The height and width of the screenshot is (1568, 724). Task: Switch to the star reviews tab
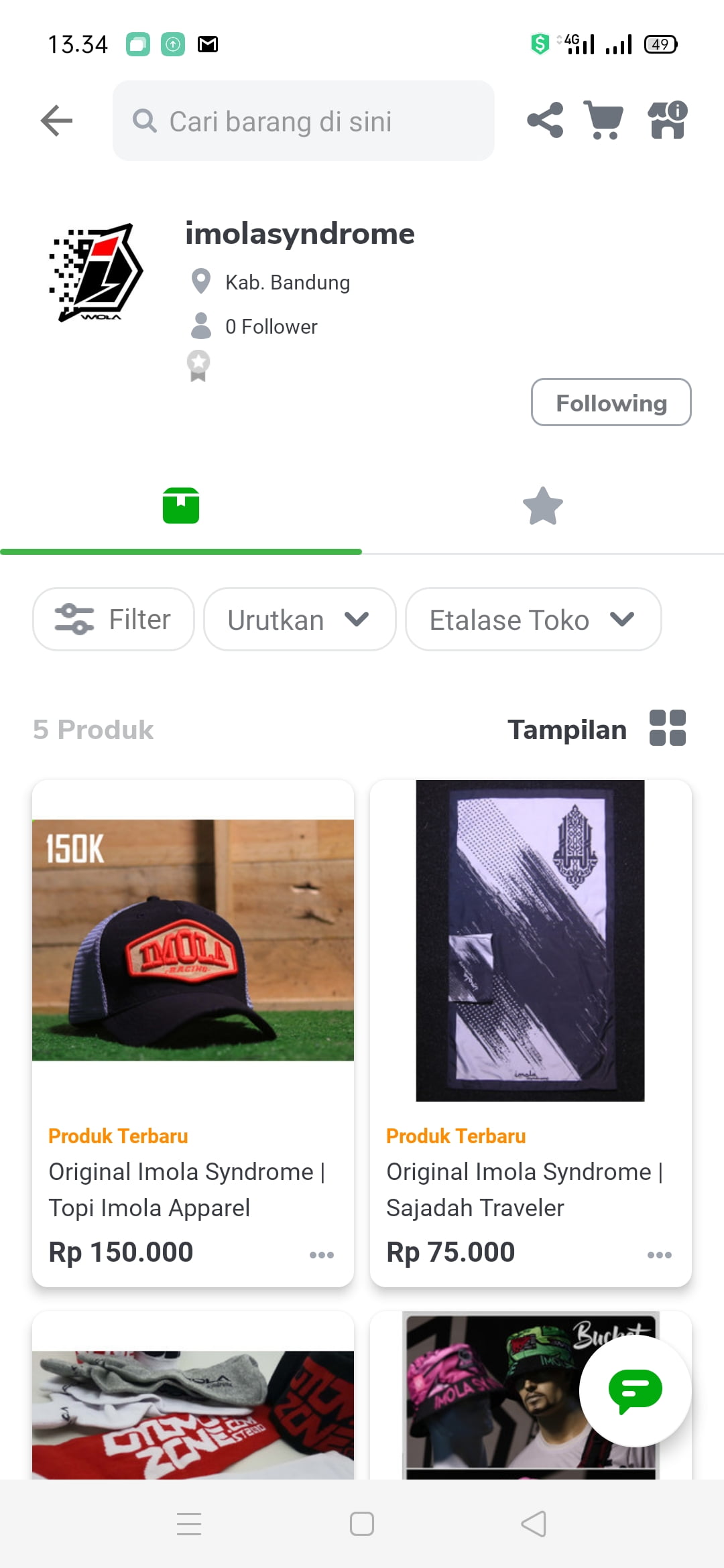pyautogui.click(x=543, y=506)
